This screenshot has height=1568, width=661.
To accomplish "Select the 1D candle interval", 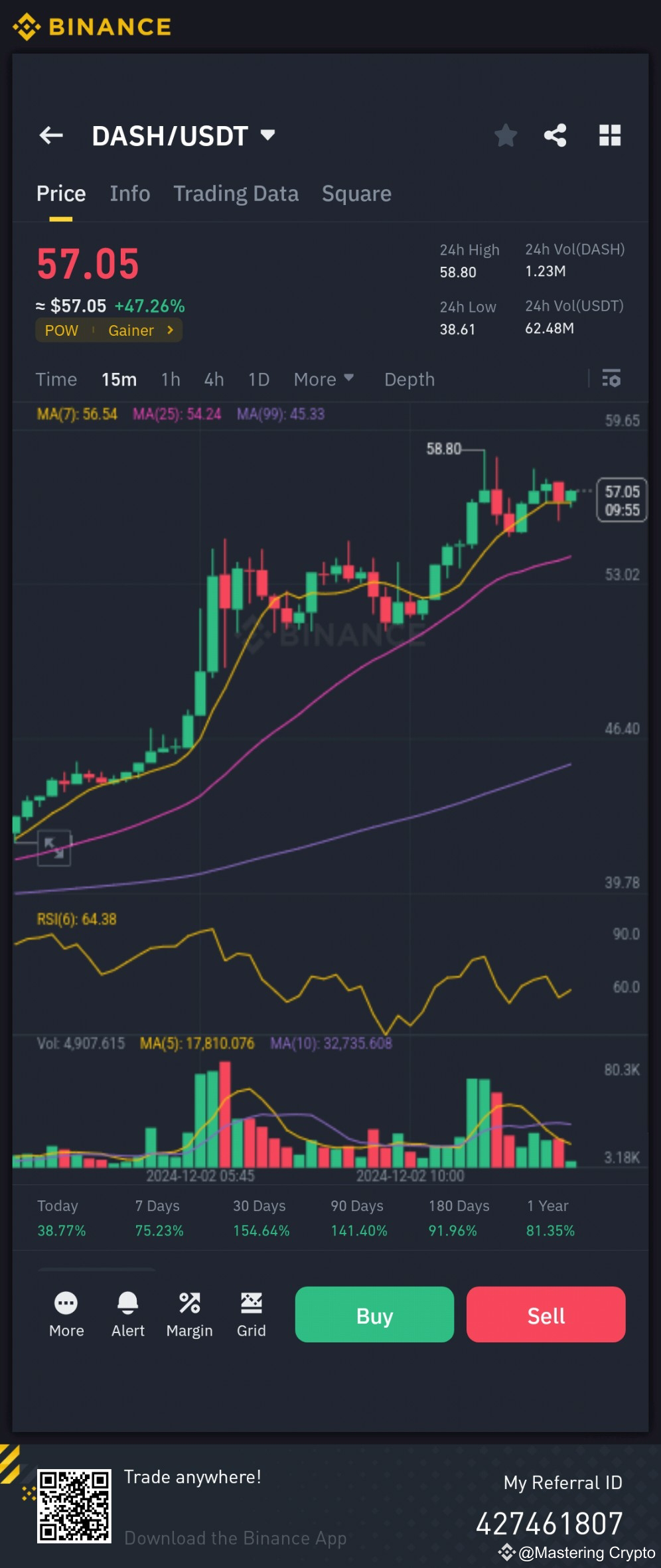I will (x=259, y=379).
